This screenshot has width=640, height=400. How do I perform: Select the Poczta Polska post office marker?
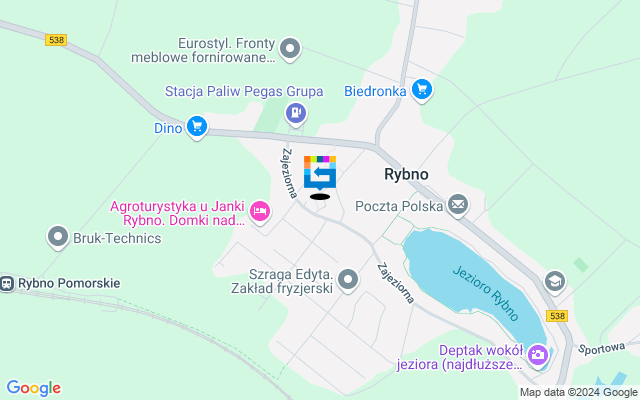pyautogui.click(x=458, y=206)
